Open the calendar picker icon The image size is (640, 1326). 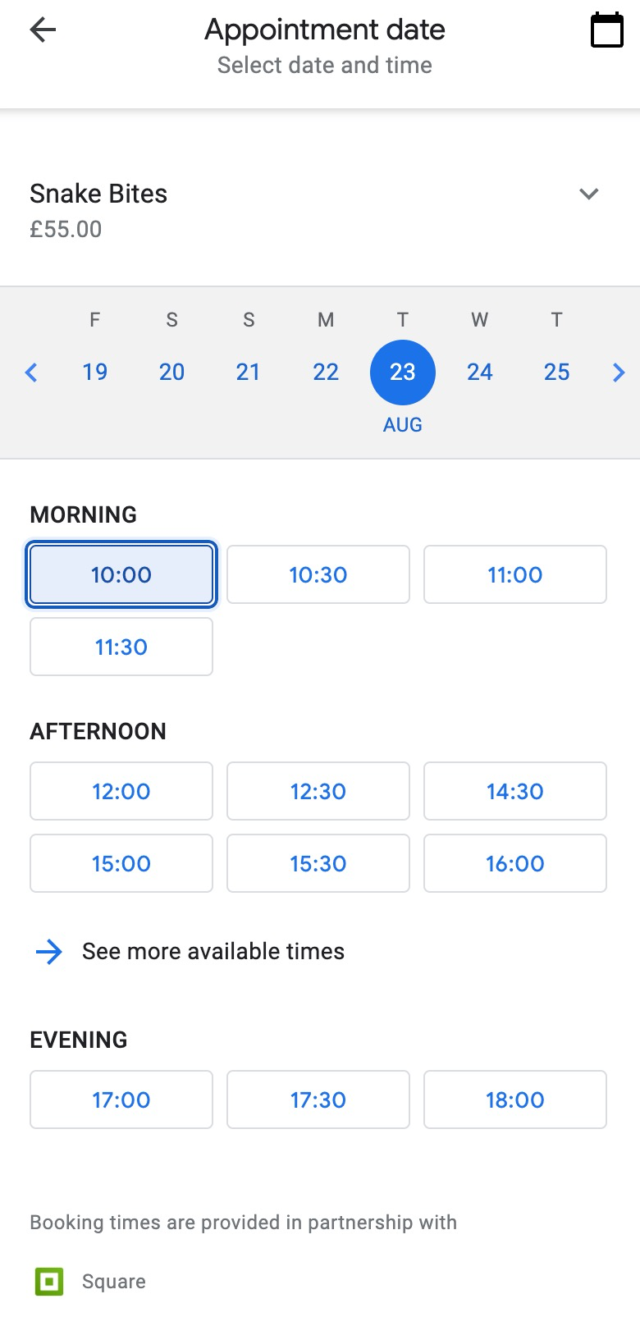click(606, 30)
